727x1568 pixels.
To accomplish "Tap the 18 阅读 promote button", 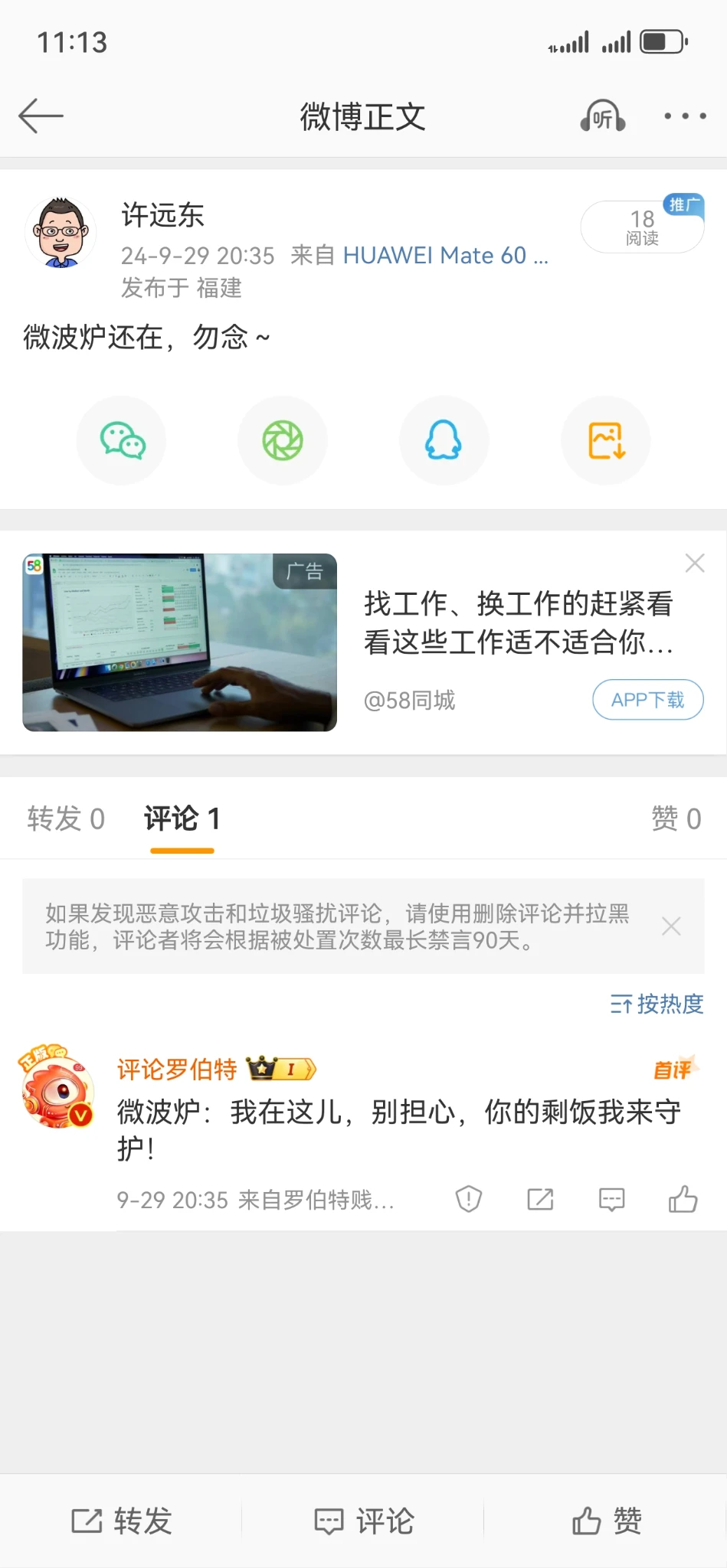I will coord(642,227).
